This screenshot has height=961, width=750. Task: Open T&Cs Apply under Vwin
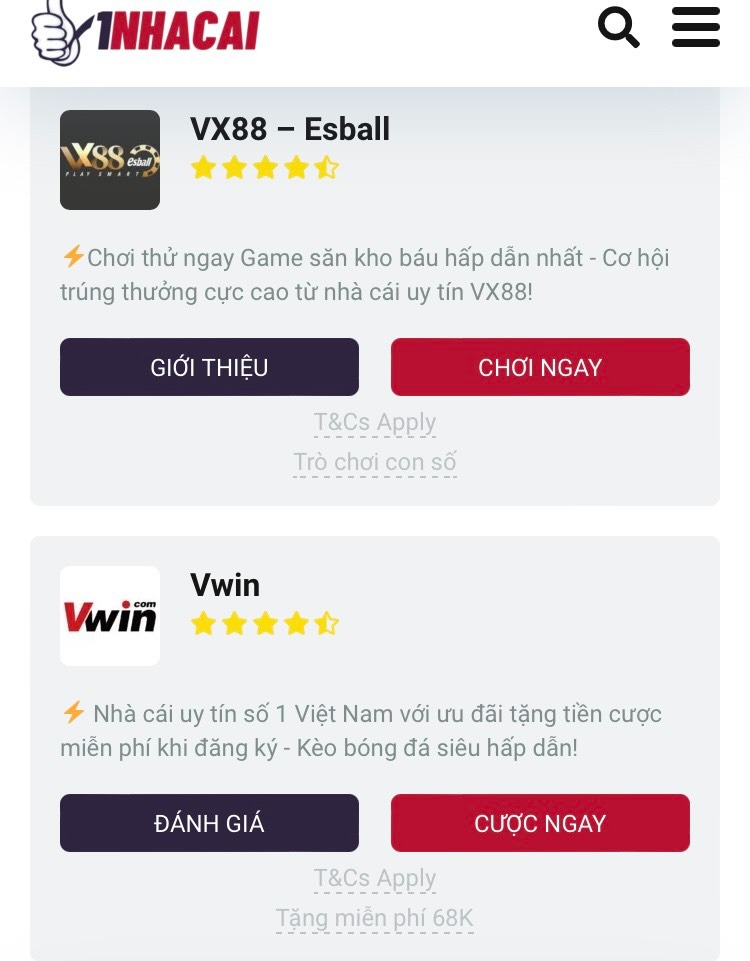coord(375,878)
